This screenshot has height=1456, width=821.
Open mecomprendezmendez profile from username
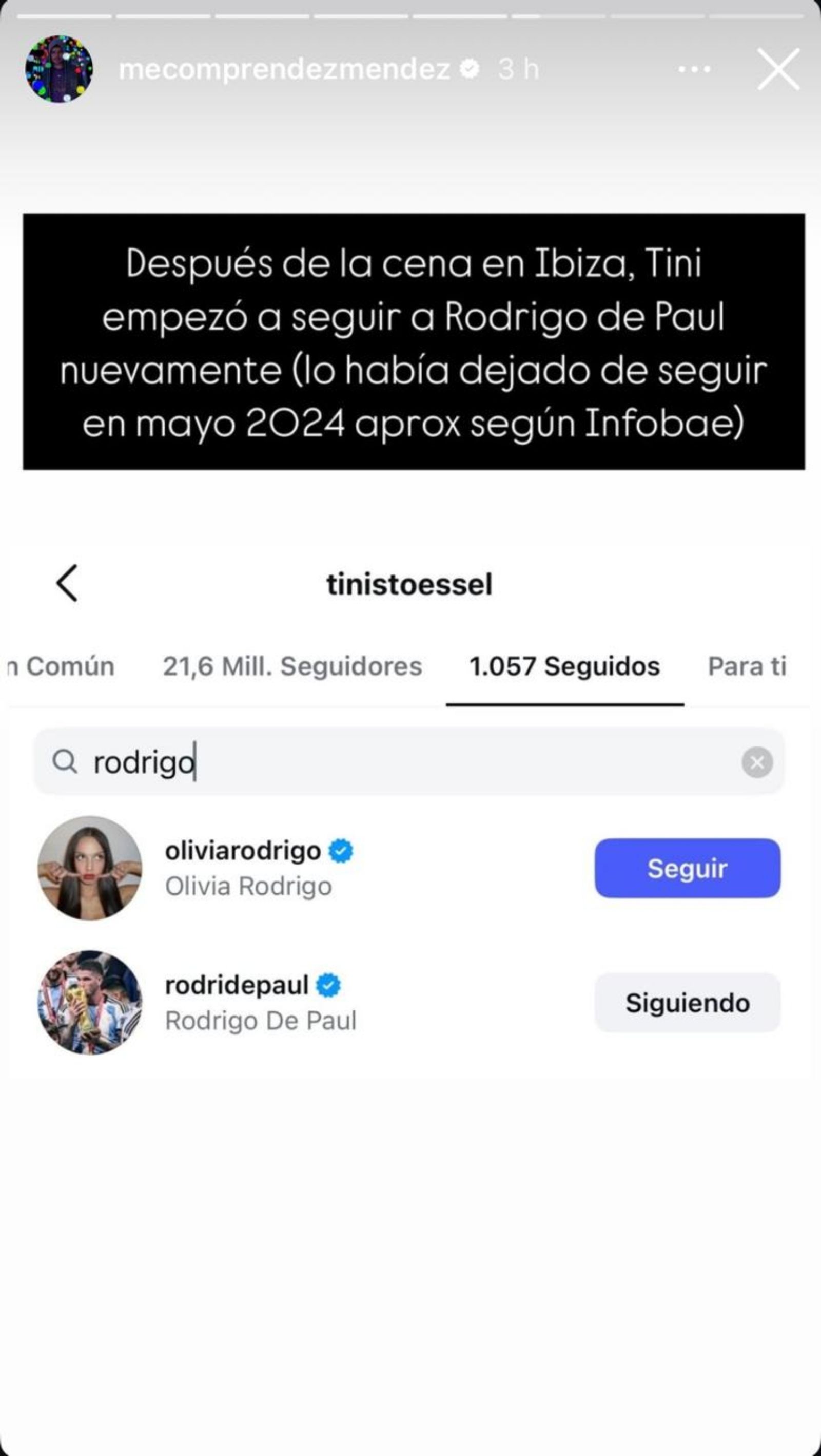pos(284,69)
